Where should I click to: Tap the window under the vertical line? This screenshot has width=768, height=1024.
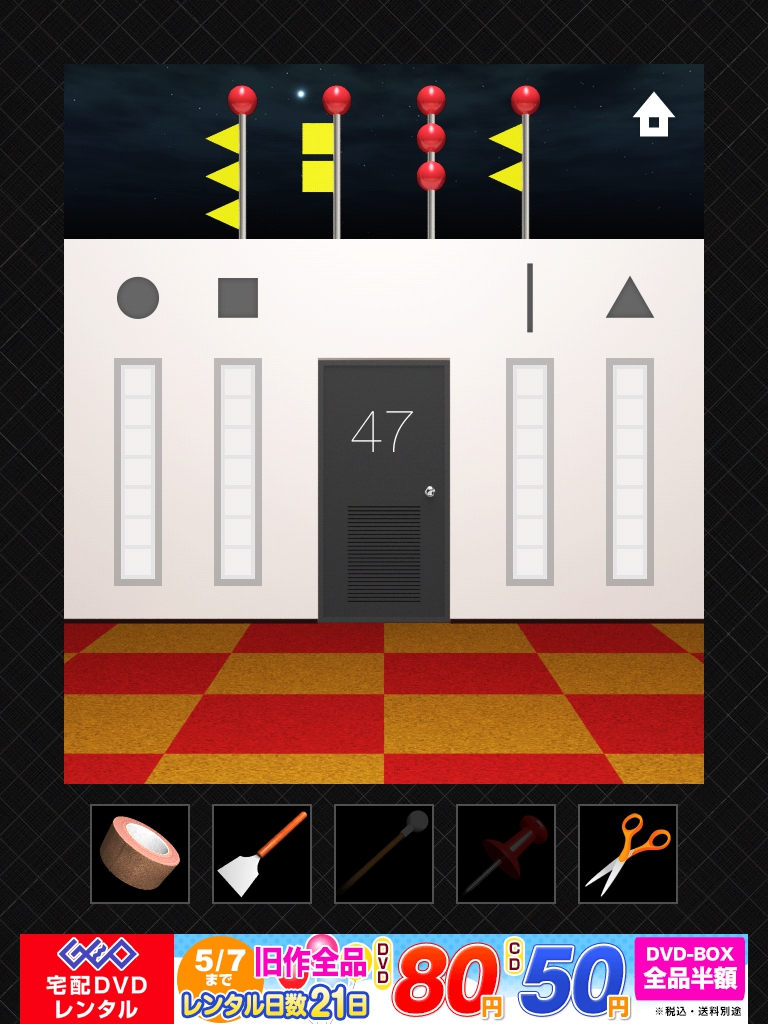pyautogui.click(x=530, y=471)
